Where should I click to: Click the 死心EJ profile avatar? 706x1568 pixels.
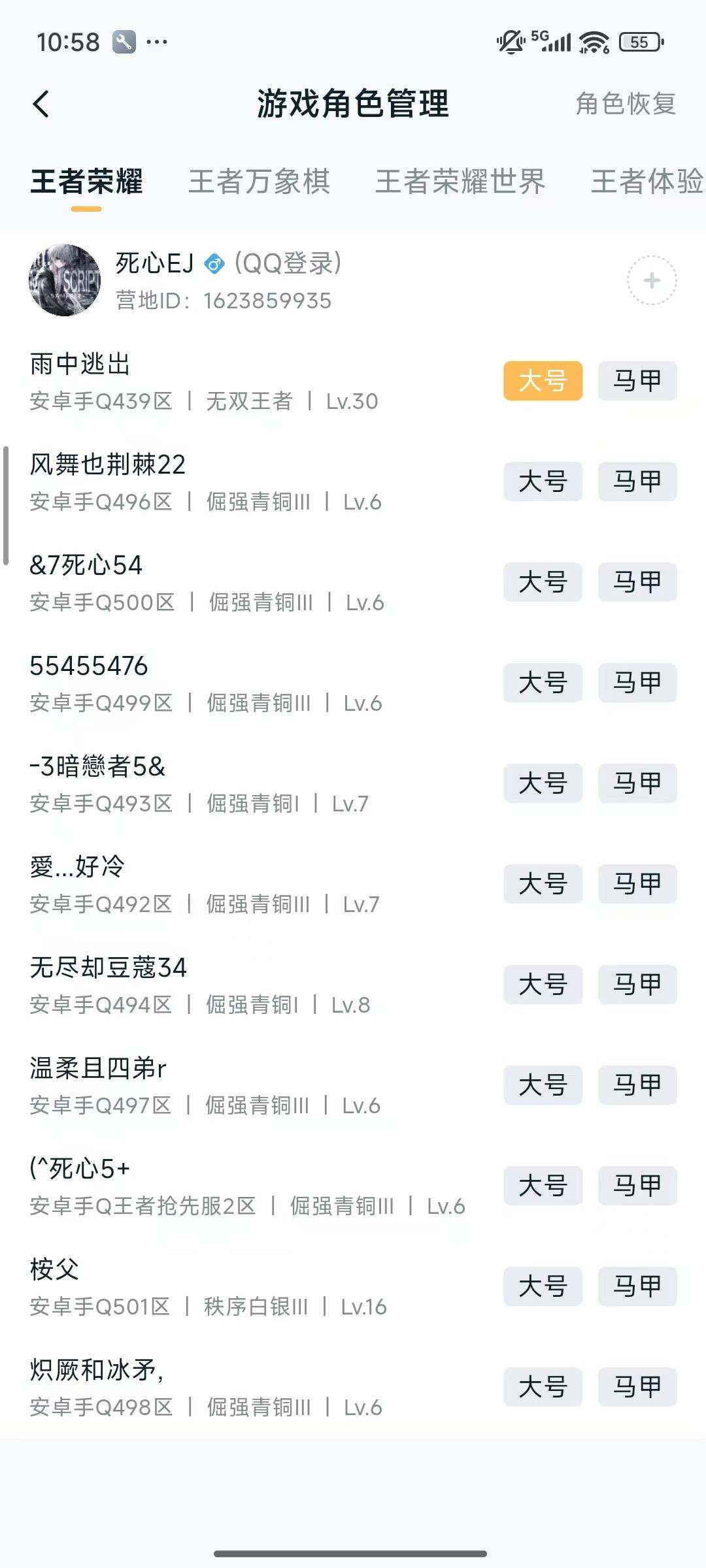65,281
